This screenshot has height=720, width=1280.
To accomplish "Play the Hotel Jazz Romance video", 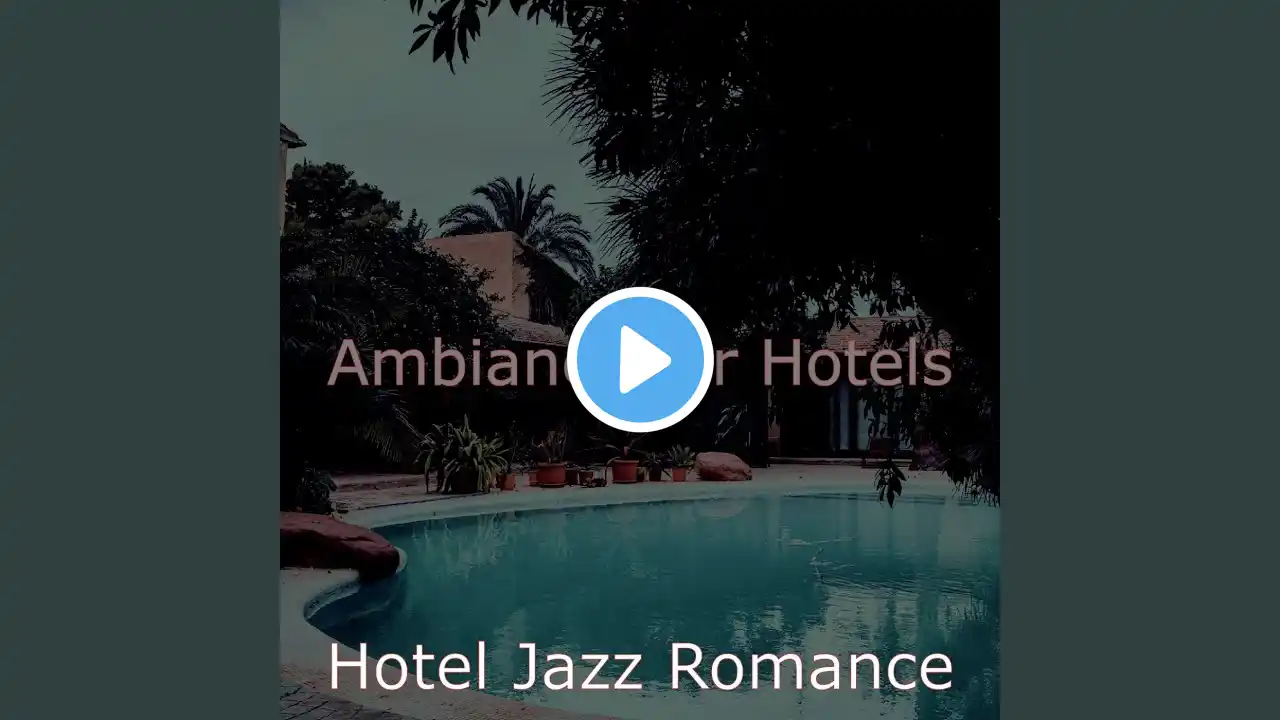I will [x=640, y=360].
